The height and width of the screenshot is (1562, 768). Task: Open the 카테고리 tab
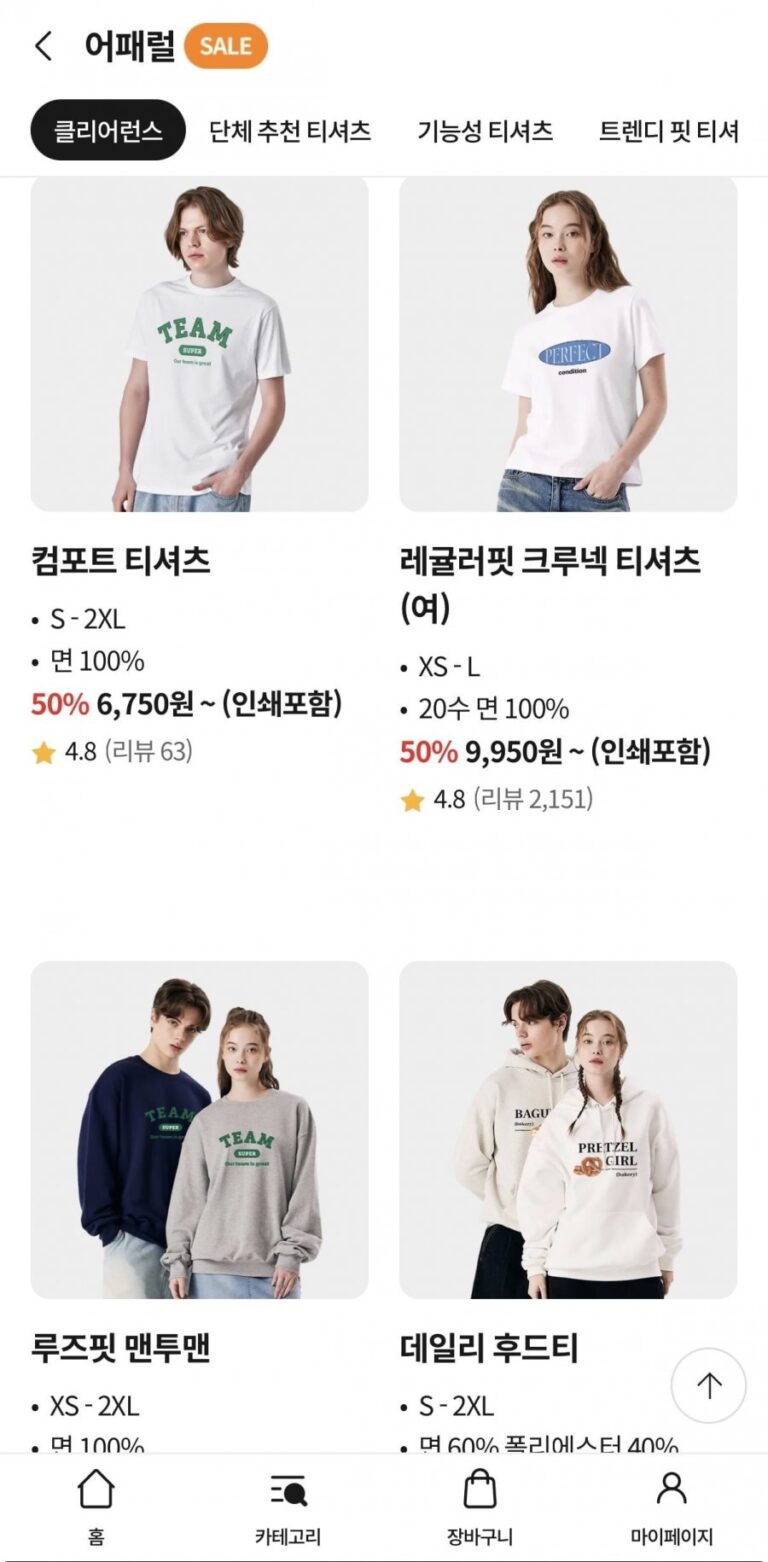click(288, 1507)
